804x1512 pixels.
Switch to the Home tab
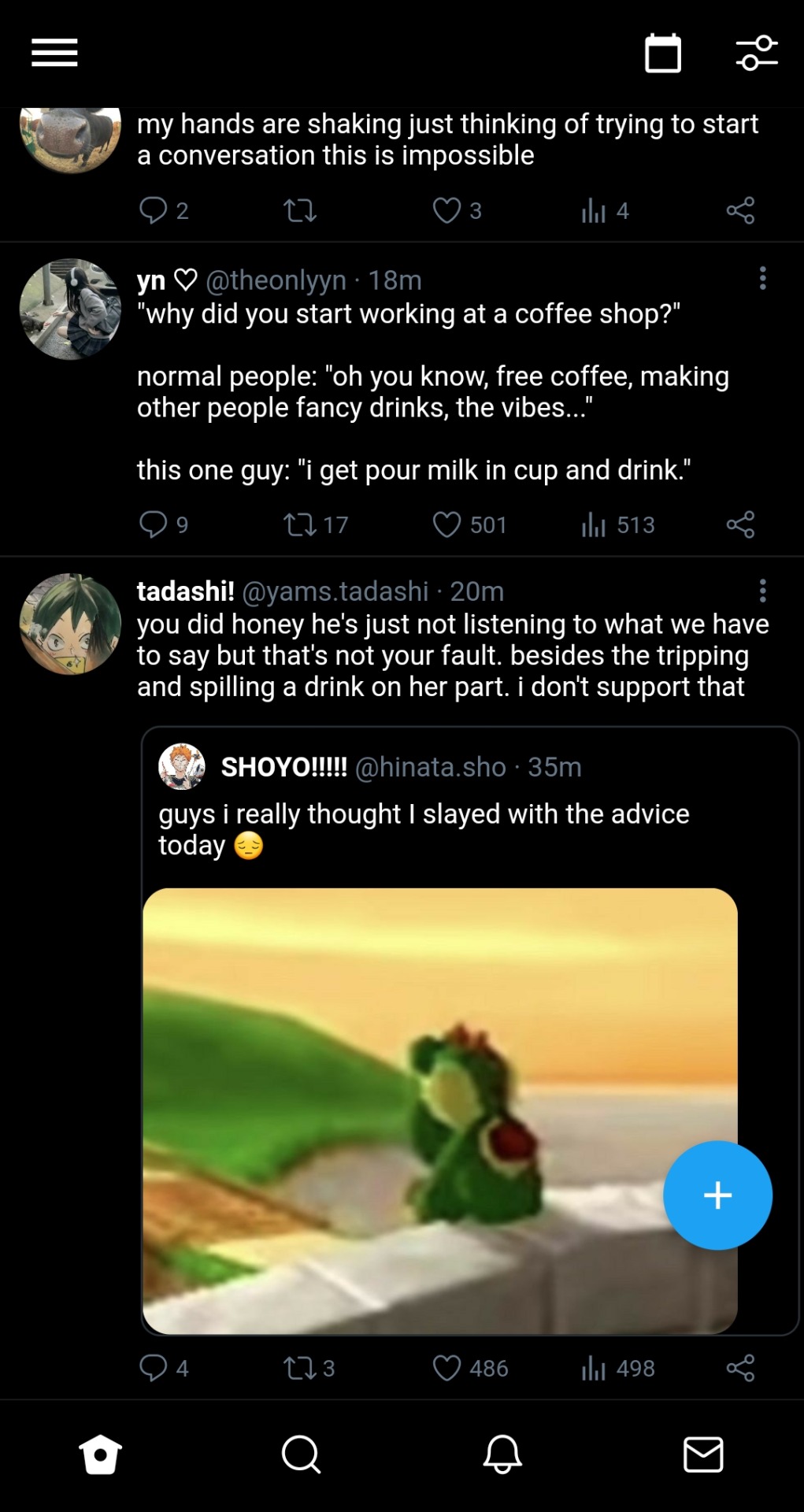pos(101,1454)
